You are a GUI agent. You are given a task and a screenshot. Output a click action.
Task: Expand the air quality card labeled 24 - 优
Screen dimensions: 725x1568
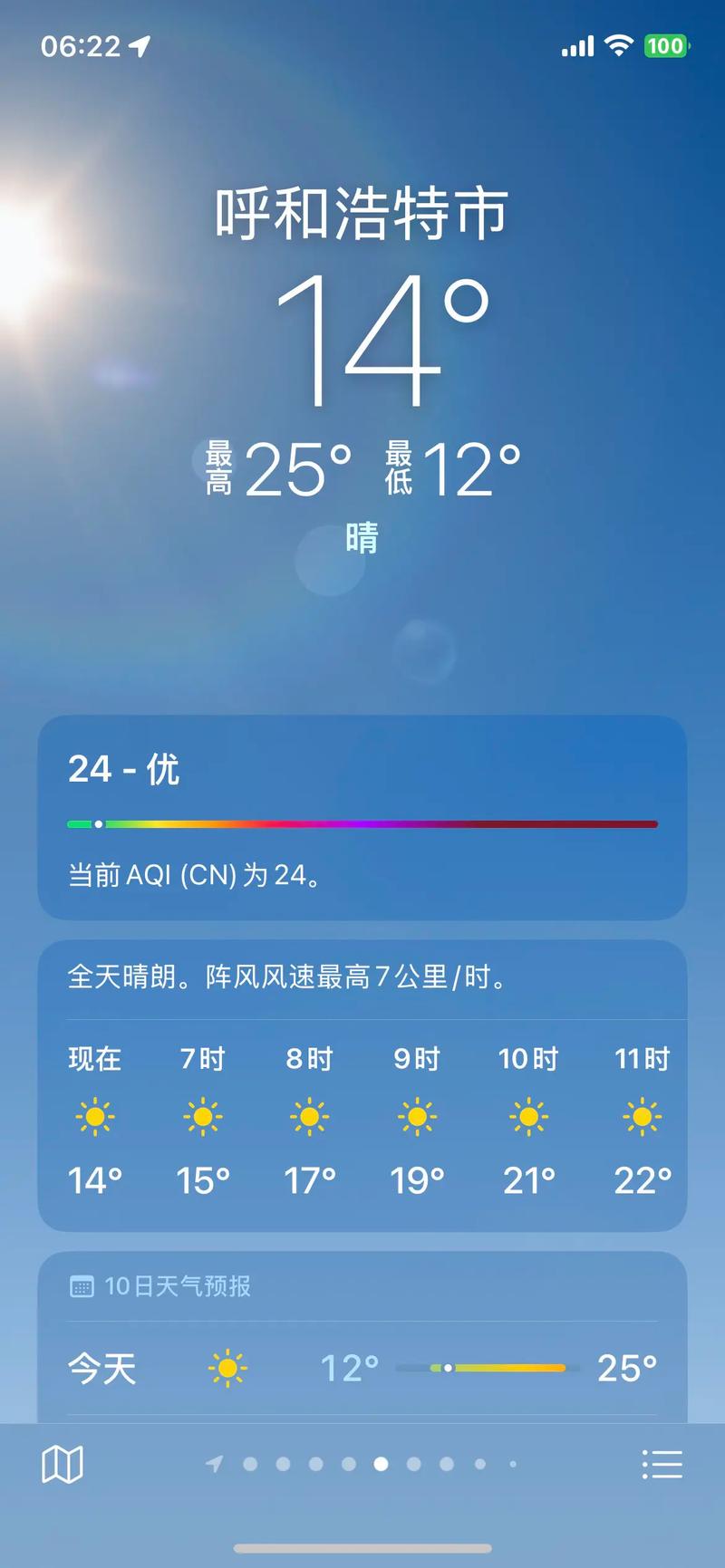coord(362,820)
